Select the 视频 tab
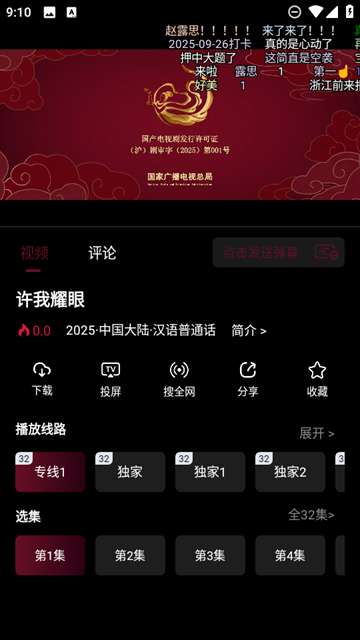The height and width of the screenshot is (640, 360). pyautogui.click(x=34, y=253)
